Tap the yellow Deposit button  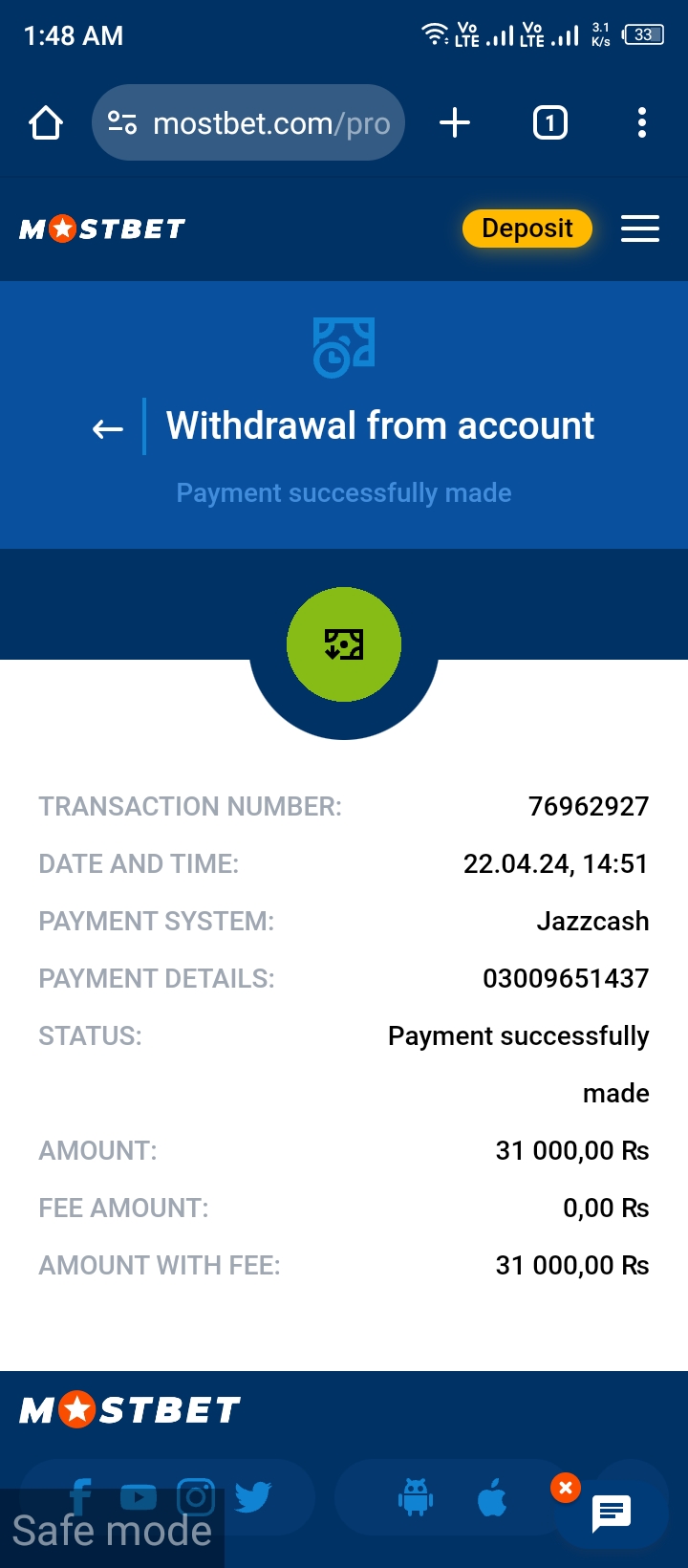(x=527, y=229)
